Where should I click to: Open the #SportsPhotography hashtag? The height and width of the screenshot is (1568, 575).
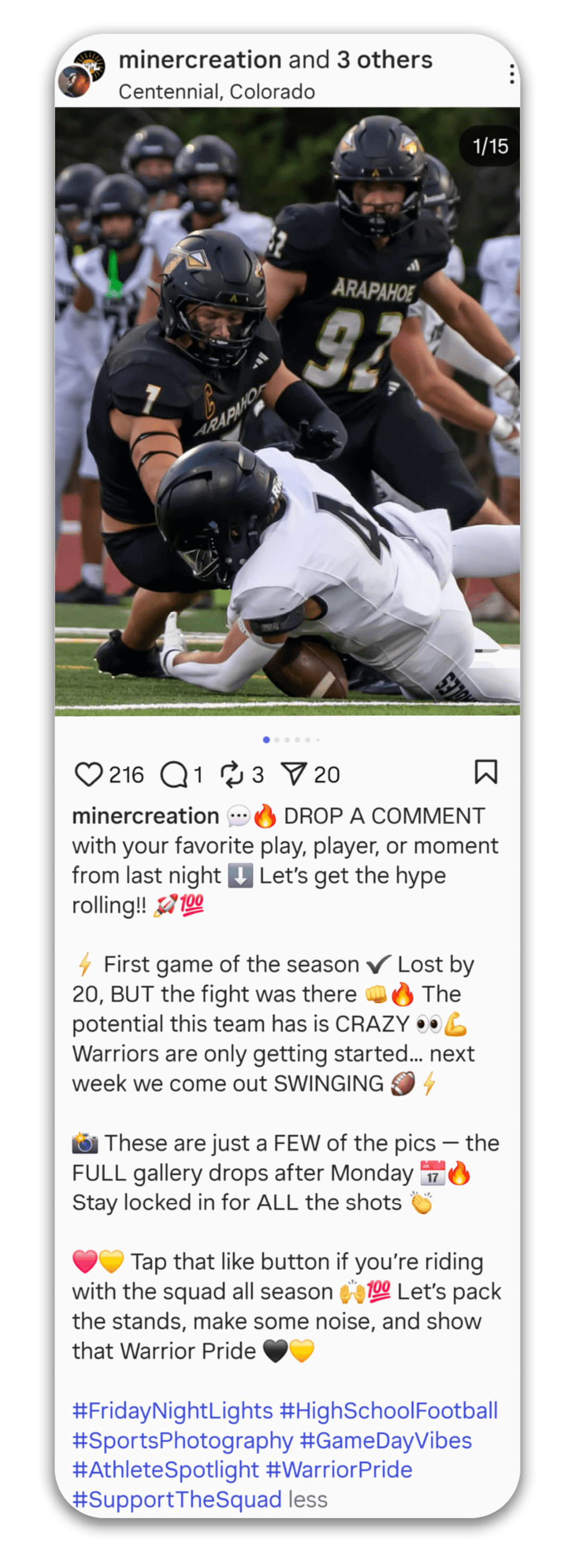pyautogui.click(x=182, y=1440)
